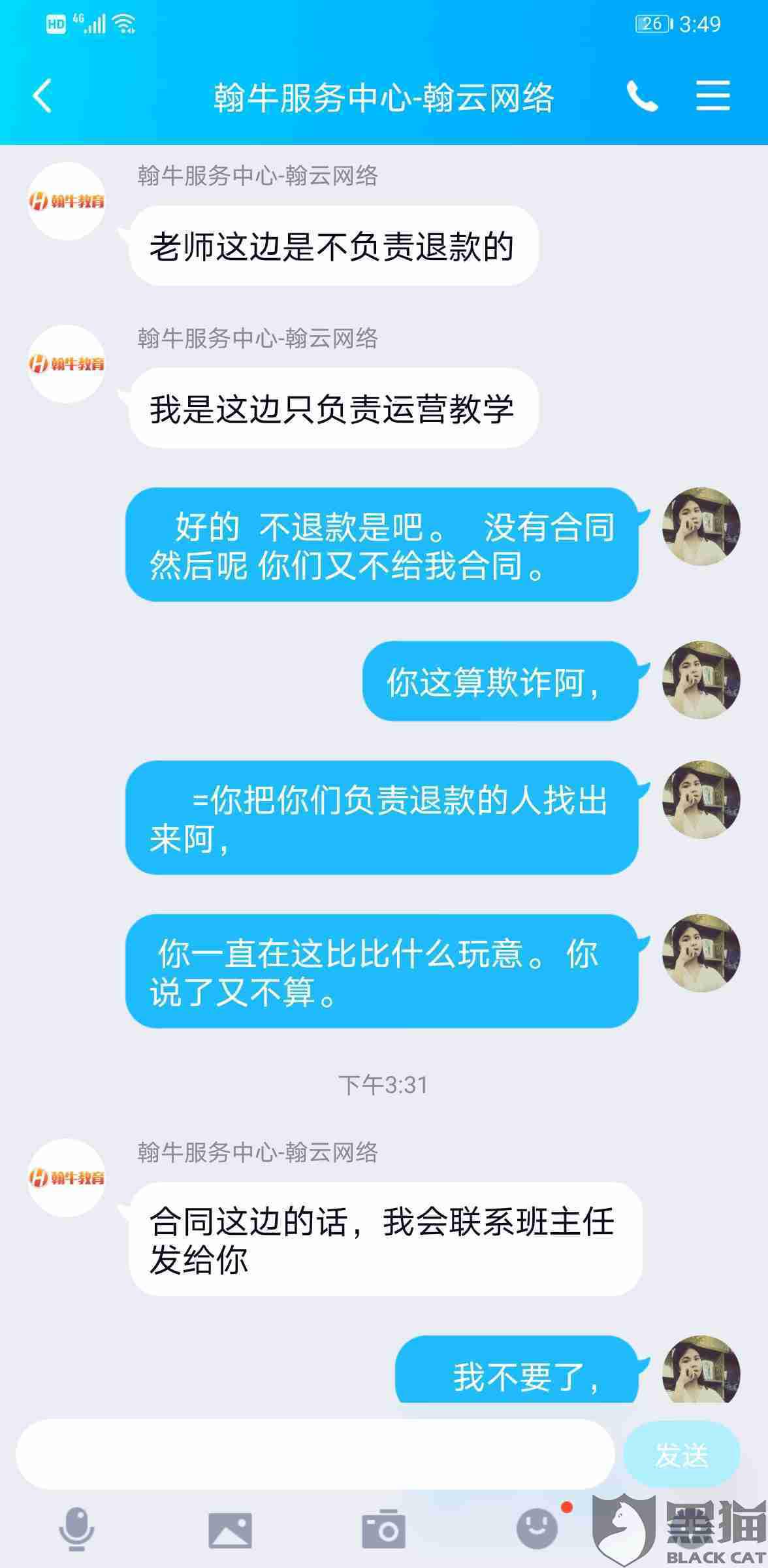Open the emoji panel

tap(537, 1529)
